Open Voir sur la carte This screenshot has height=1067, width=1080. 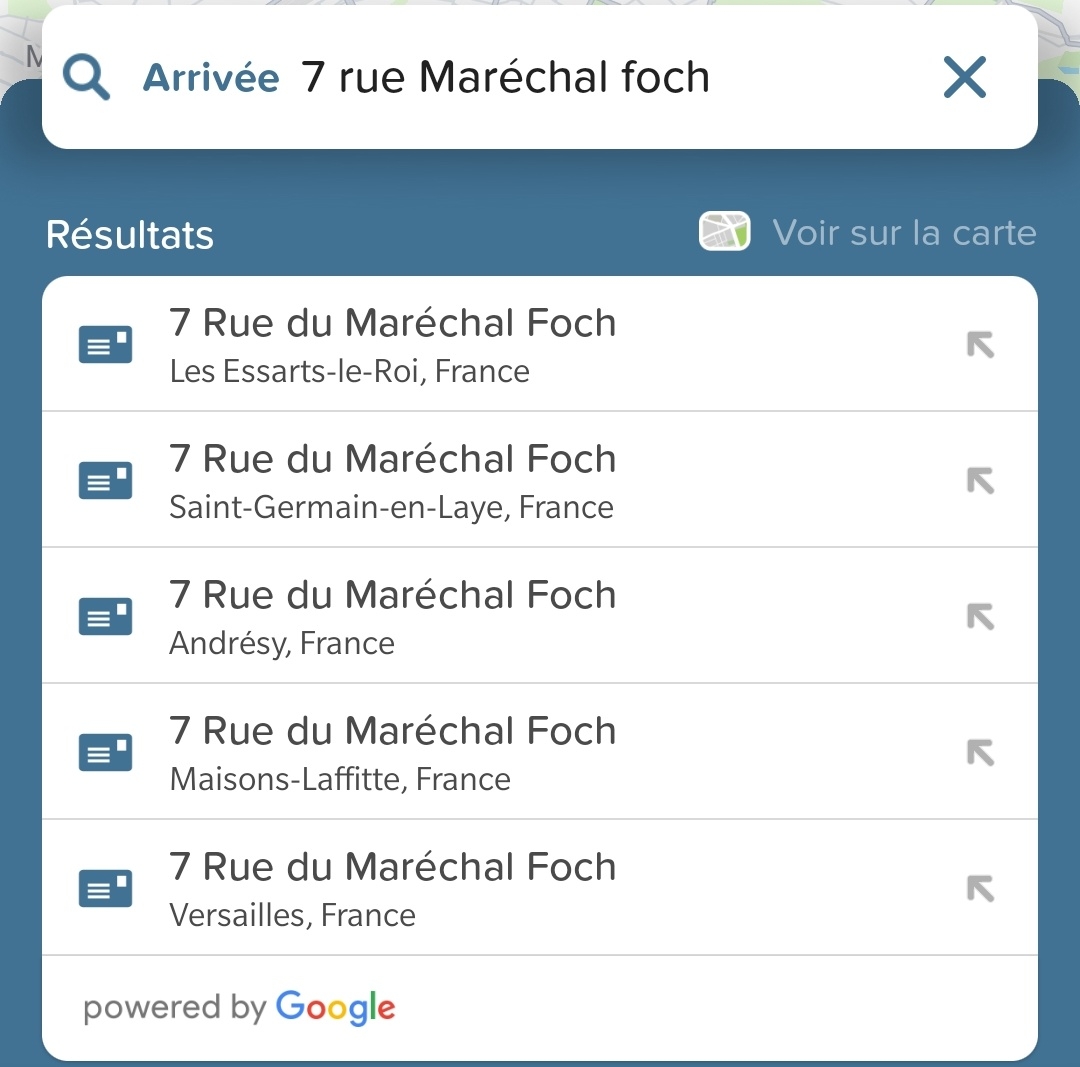868,233
